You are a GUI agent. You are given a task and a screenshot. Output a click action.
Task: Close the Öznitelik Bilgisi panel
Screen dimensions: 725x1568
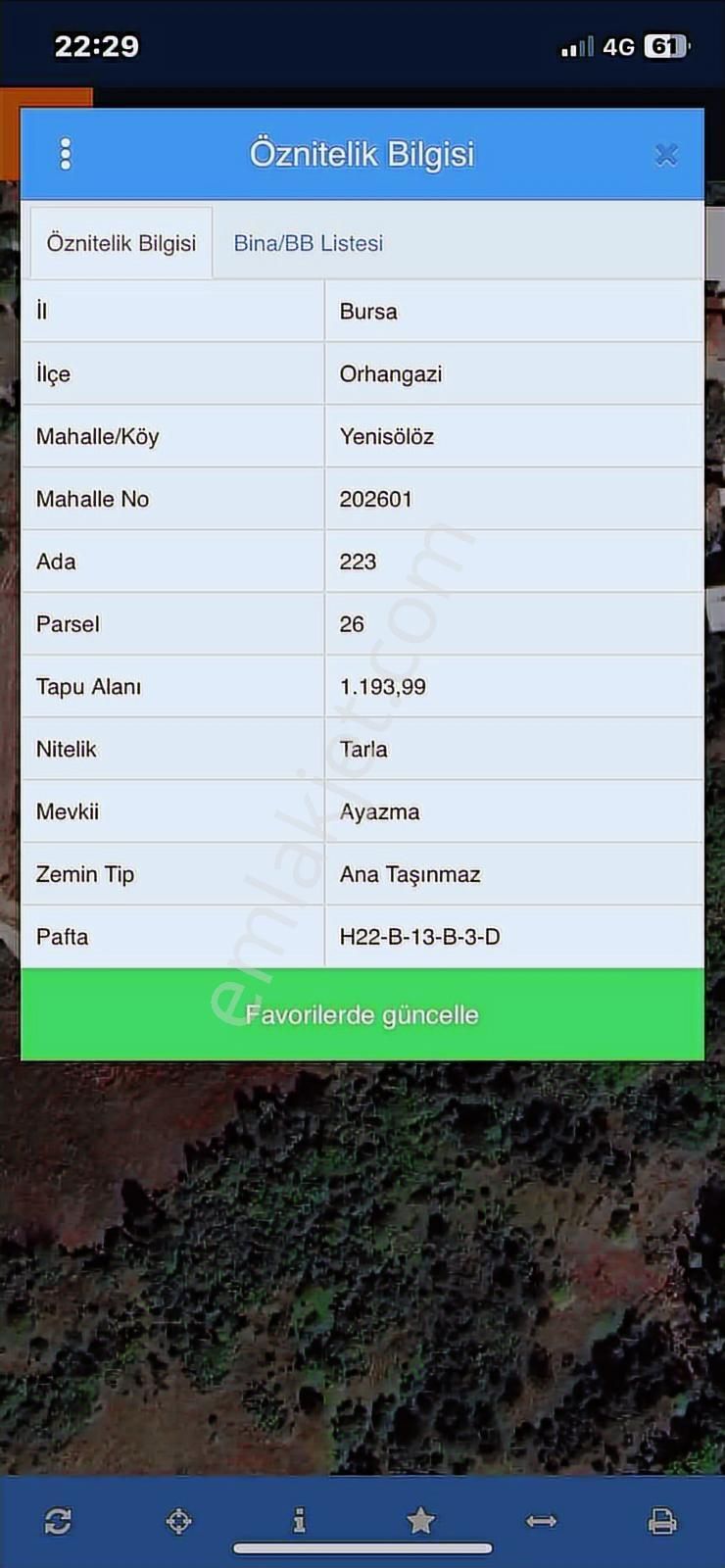(666, 154)
